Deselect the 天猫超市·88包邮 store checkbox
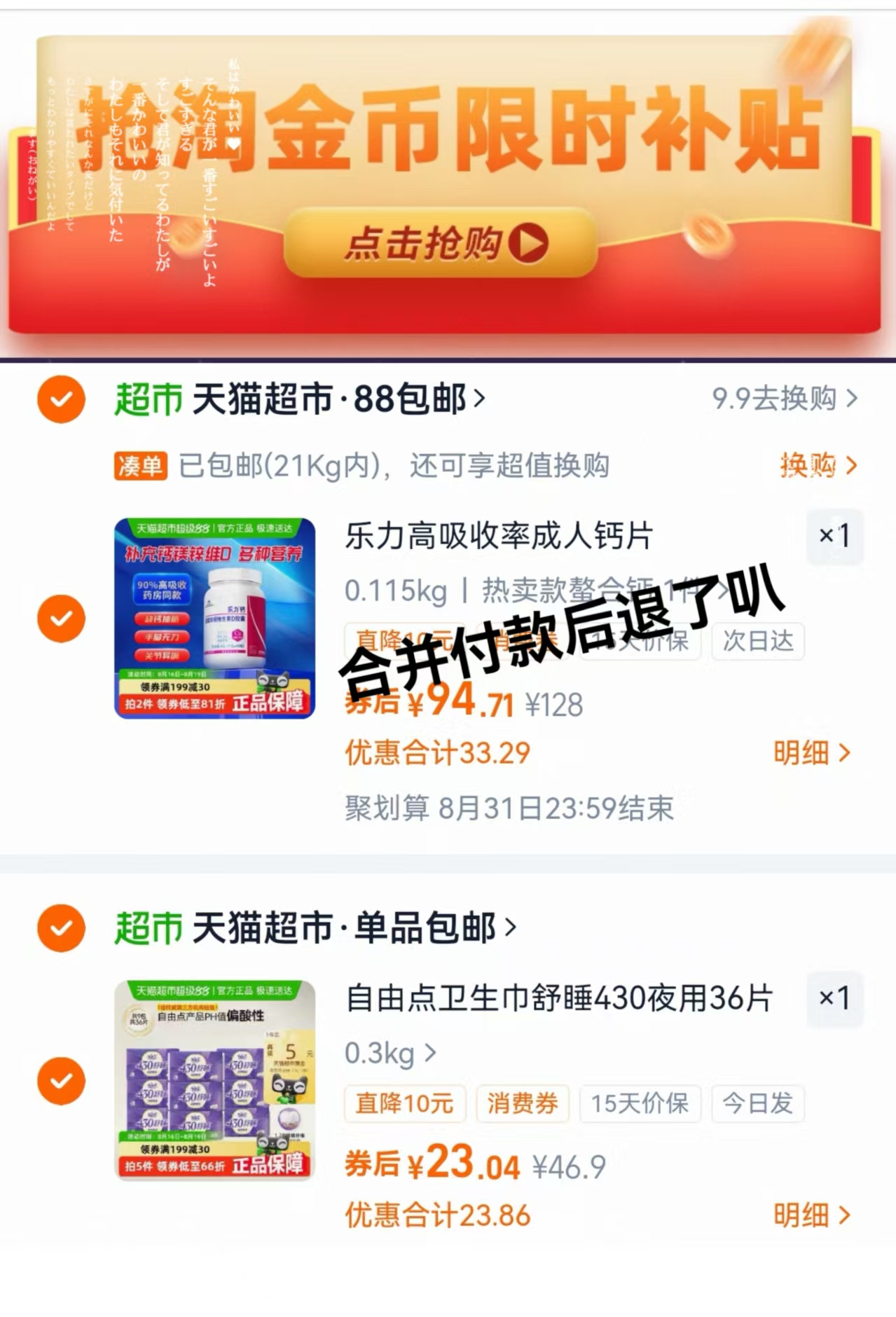 pyautogui.click(x=62, y=399)
